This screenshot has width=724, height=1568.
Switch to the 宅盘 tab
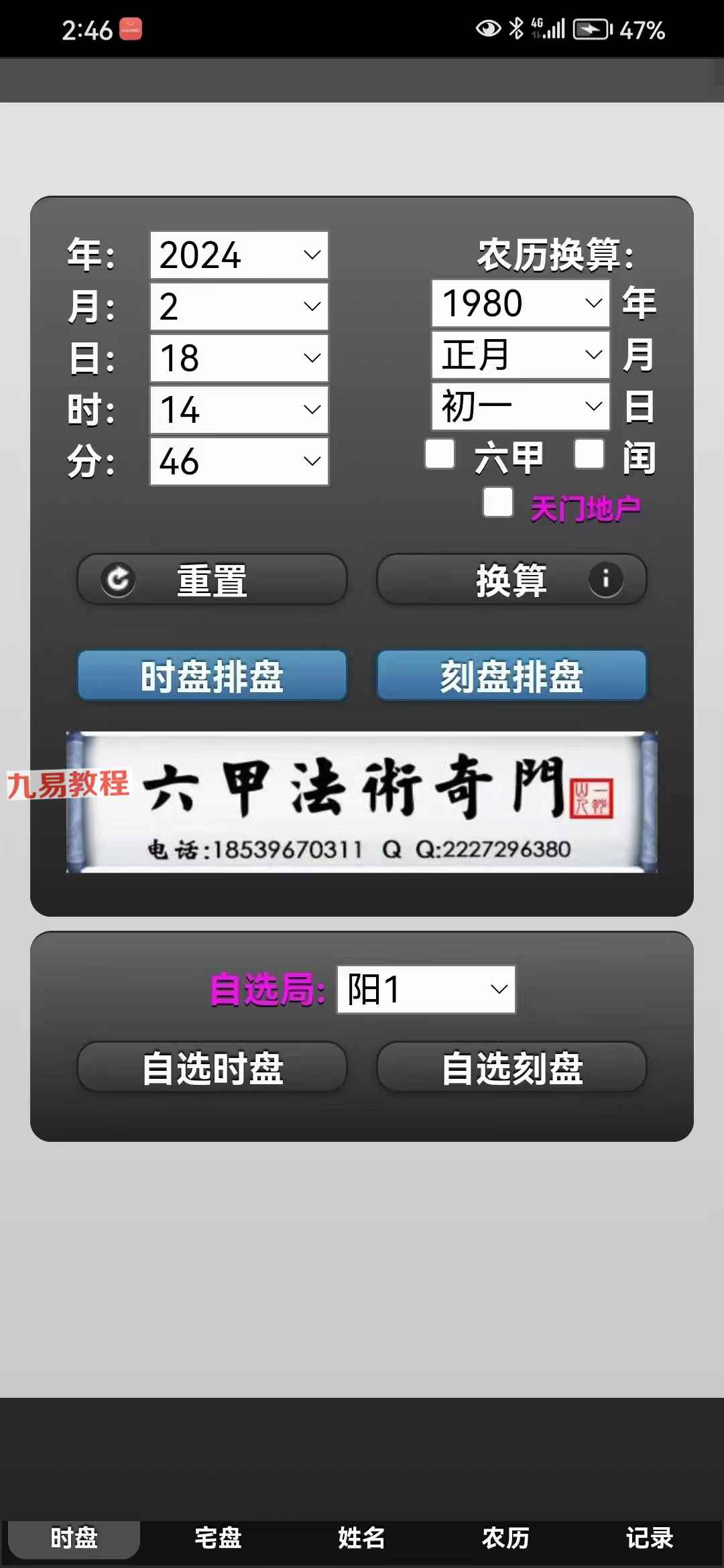point(218,1539)
